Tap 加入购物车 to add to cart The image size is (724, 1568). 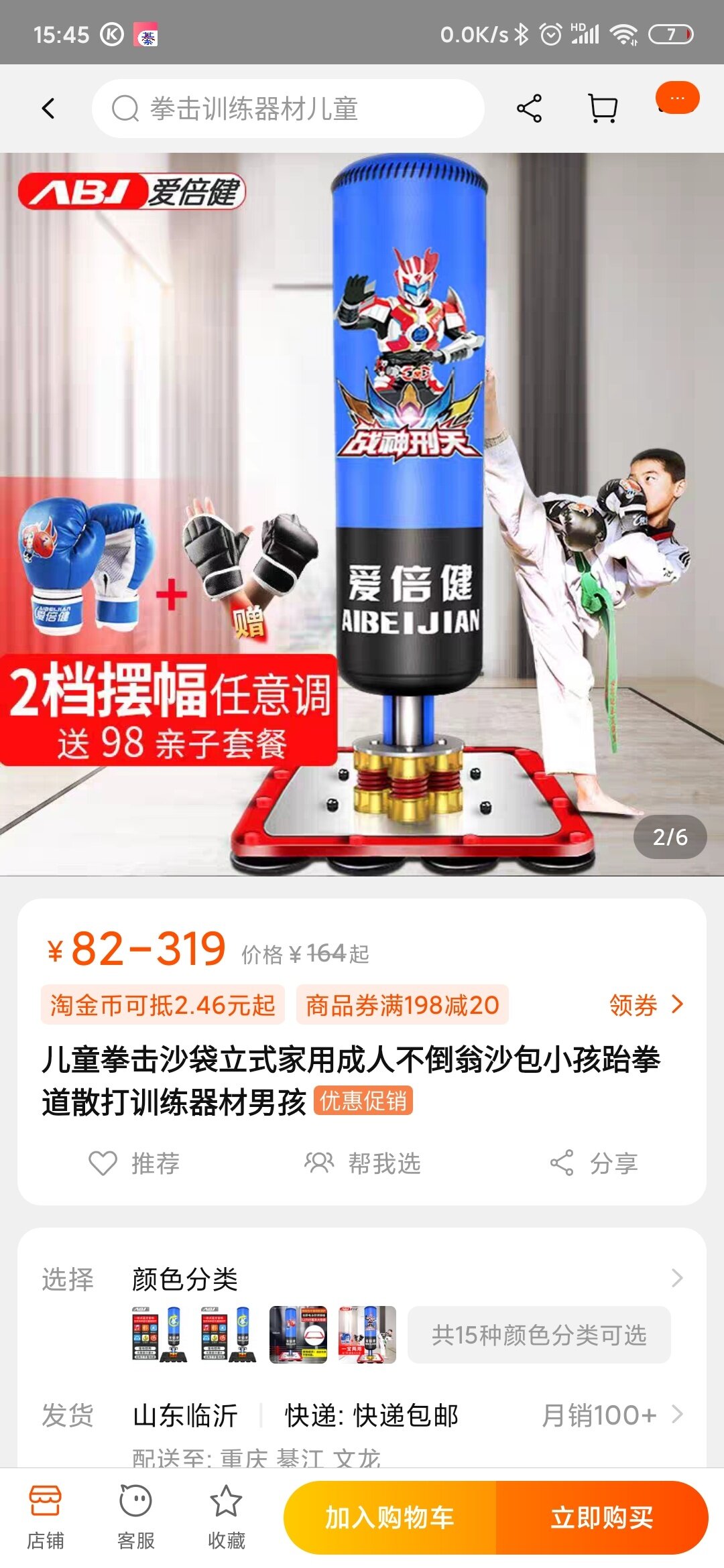coord(390,1517)
